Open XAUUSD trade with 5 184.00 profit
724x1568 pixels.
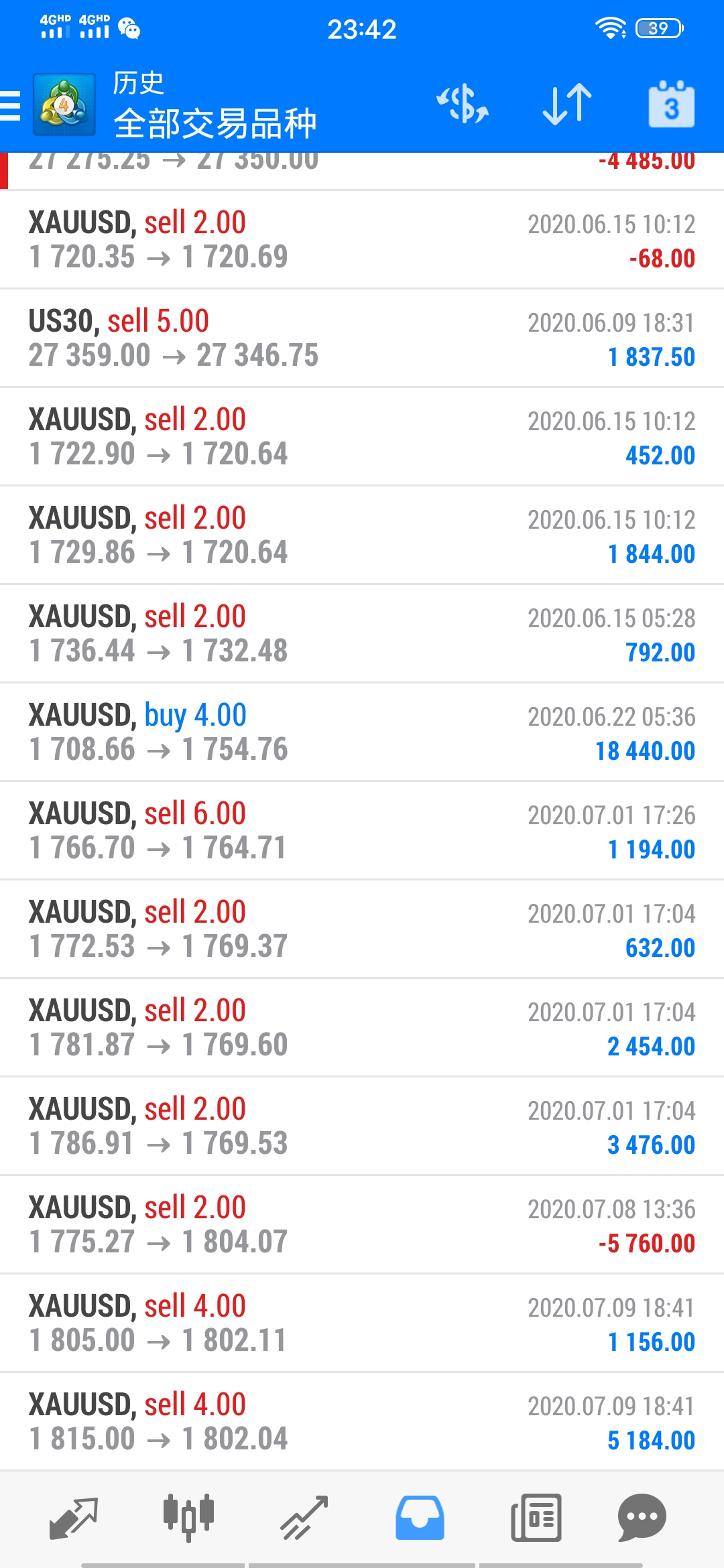362,1422
